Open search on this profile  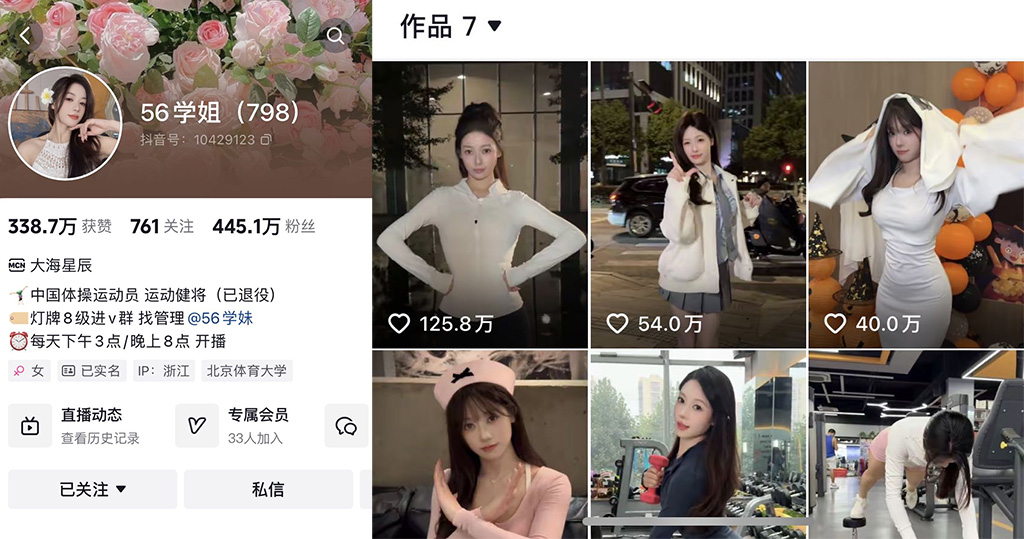coord(335,36)
